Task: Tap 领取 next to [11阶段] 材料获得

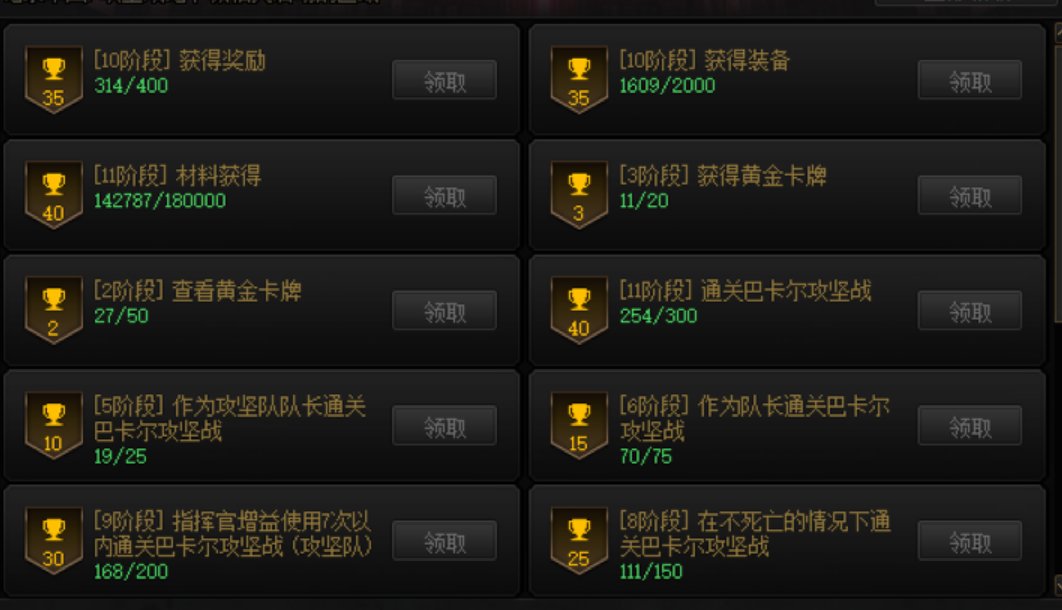Action: (444, 196)
